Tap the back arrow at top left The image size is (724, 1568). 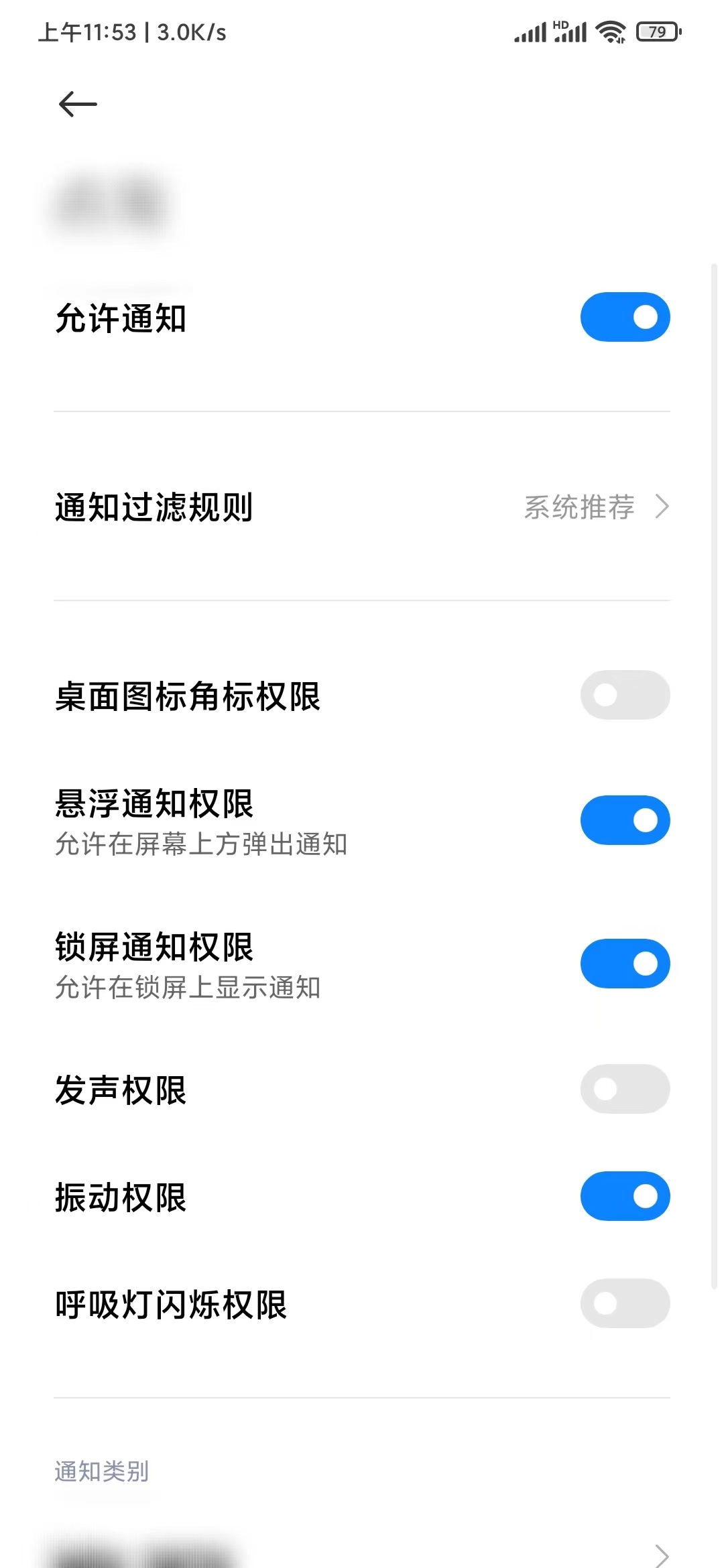click(76, 104)
